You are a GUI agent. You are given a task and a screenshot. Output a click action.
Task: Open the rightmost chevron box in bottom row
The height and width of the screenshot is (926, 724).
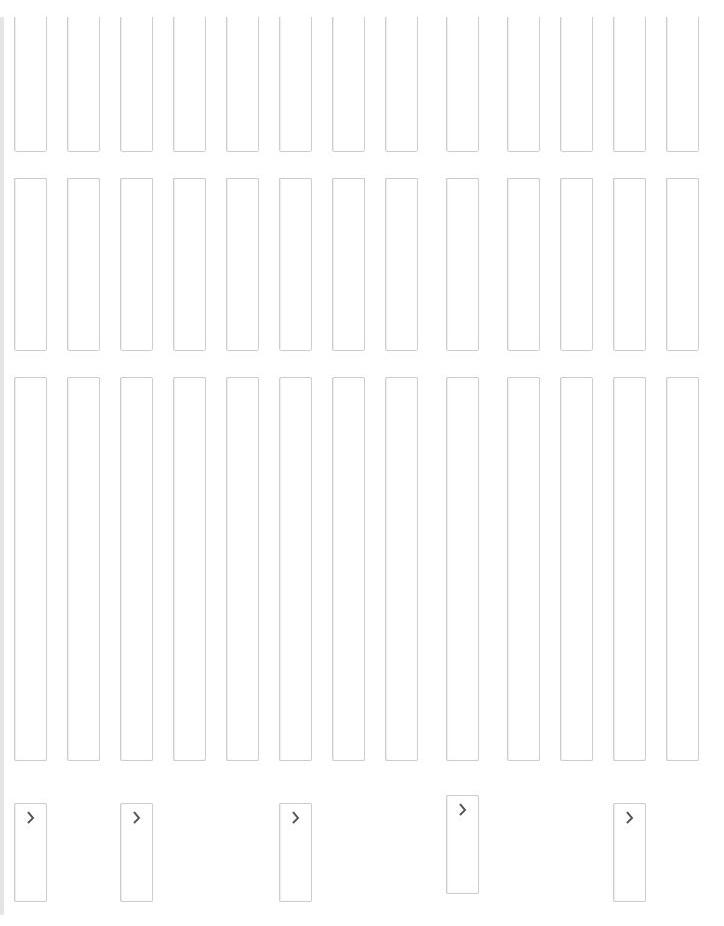[629, 818]
